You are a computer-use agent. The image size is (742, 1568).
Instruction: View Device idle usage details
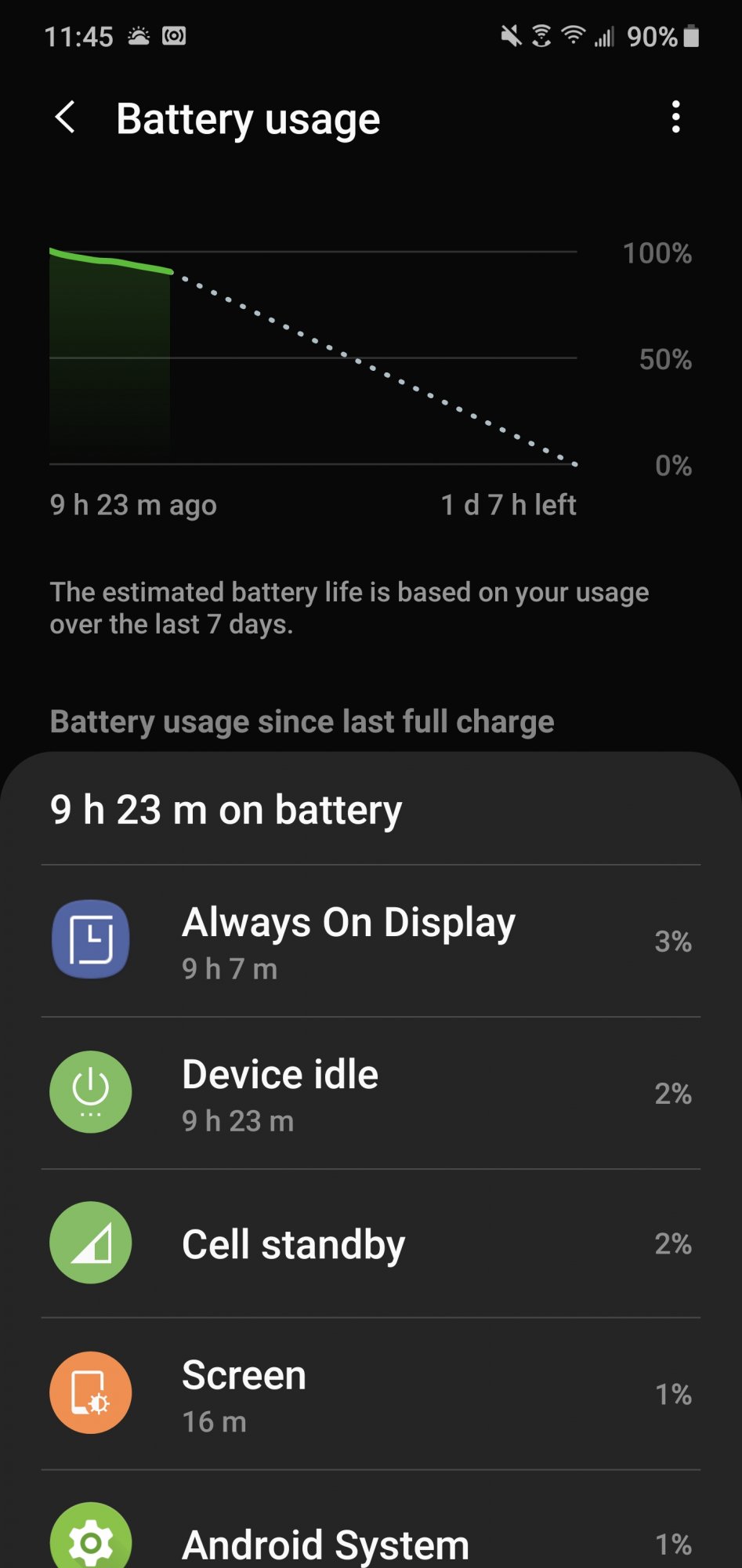[x=371, y=1093]
